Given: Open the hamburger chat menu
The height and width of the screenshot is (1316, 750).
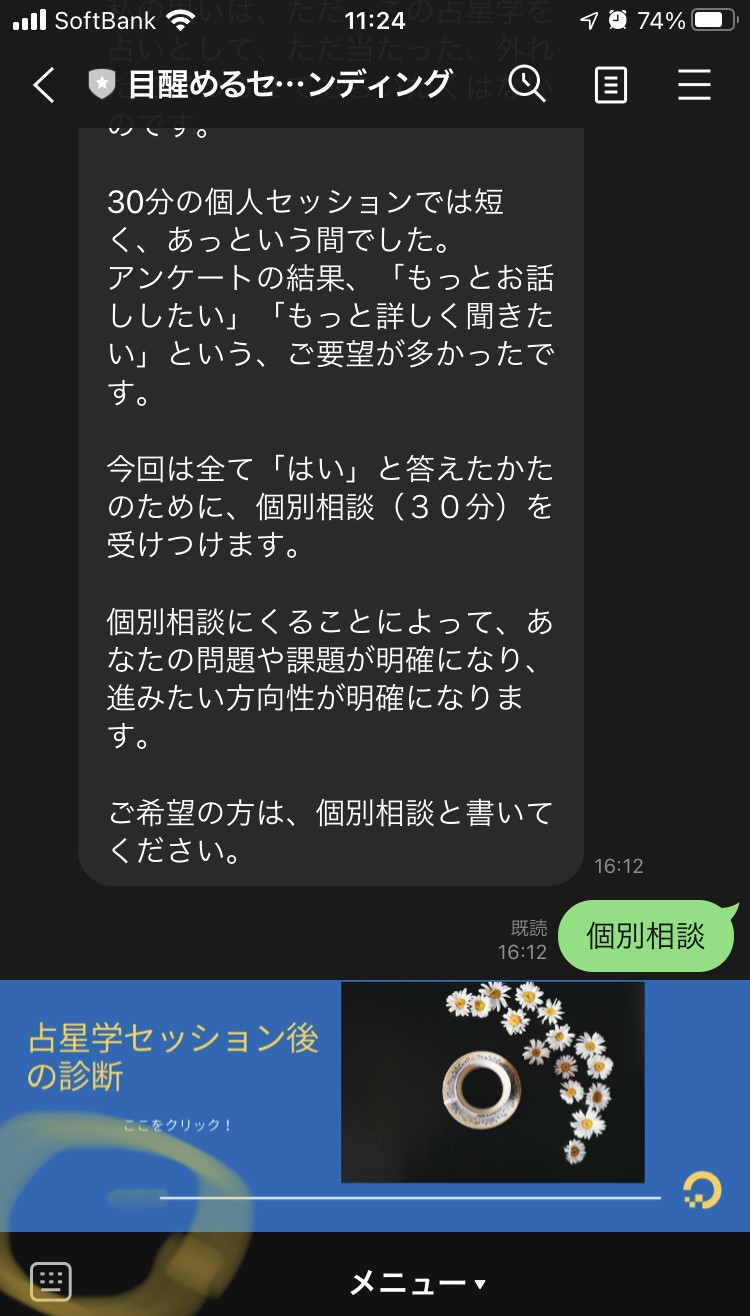Looking at the screenshot, I should 694,86.
